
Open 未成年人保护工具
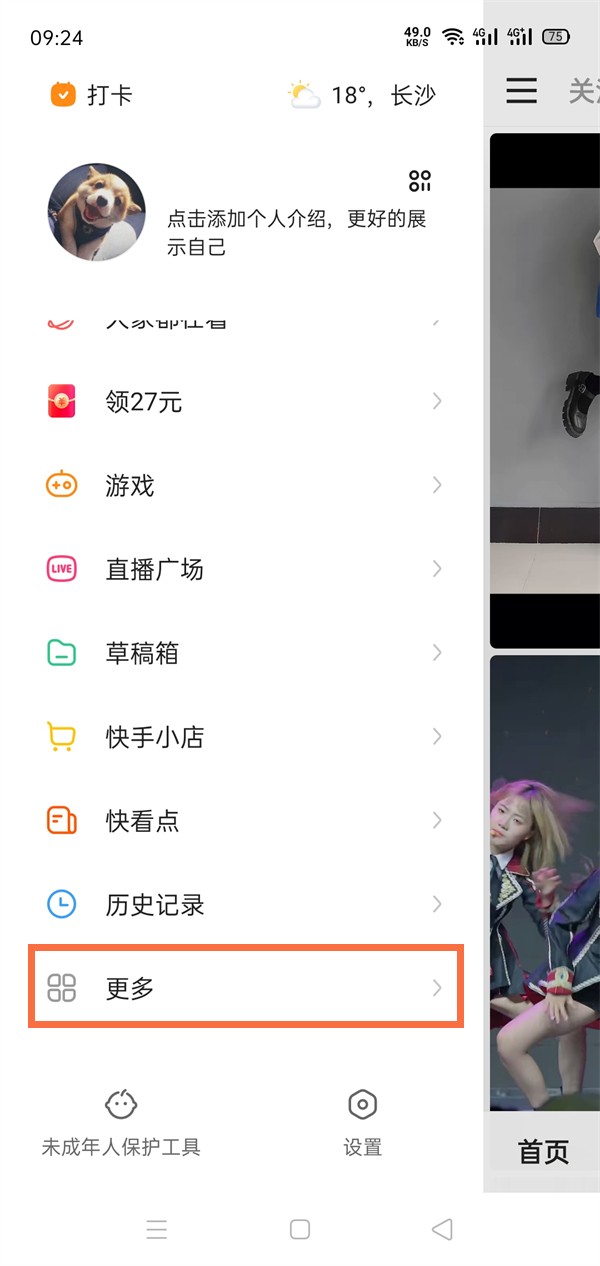(x=121, y=1123)
